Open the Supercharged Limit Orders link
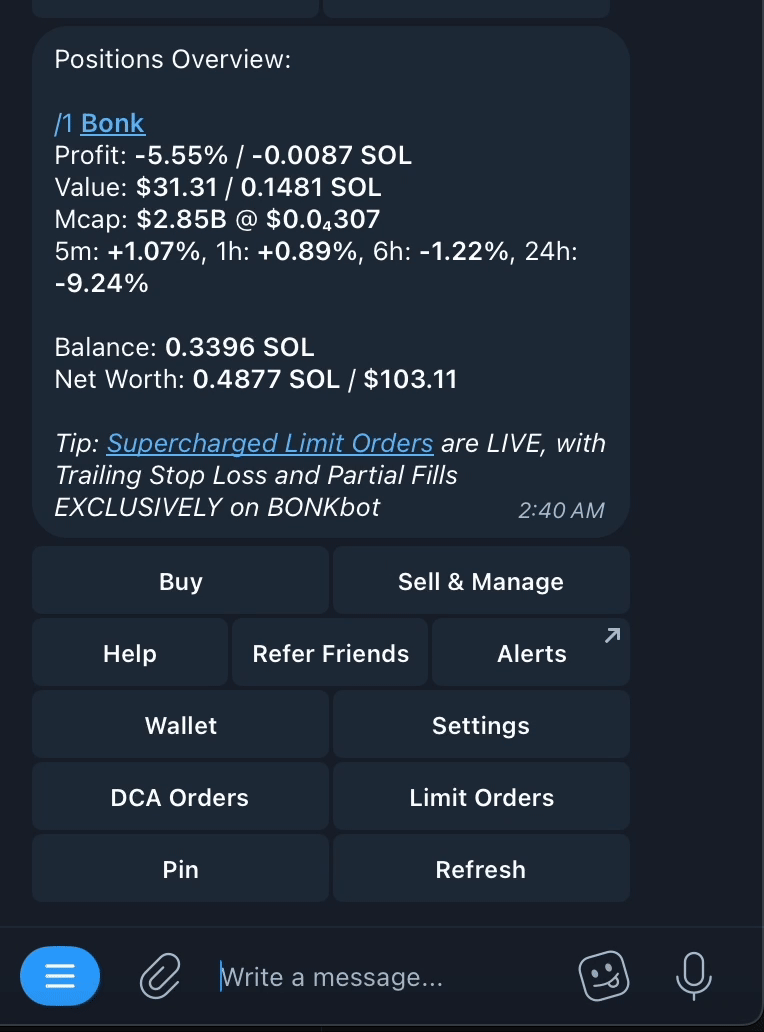Image resolution: width=764 pixels, height=1032 pixels. pos(270,443)
